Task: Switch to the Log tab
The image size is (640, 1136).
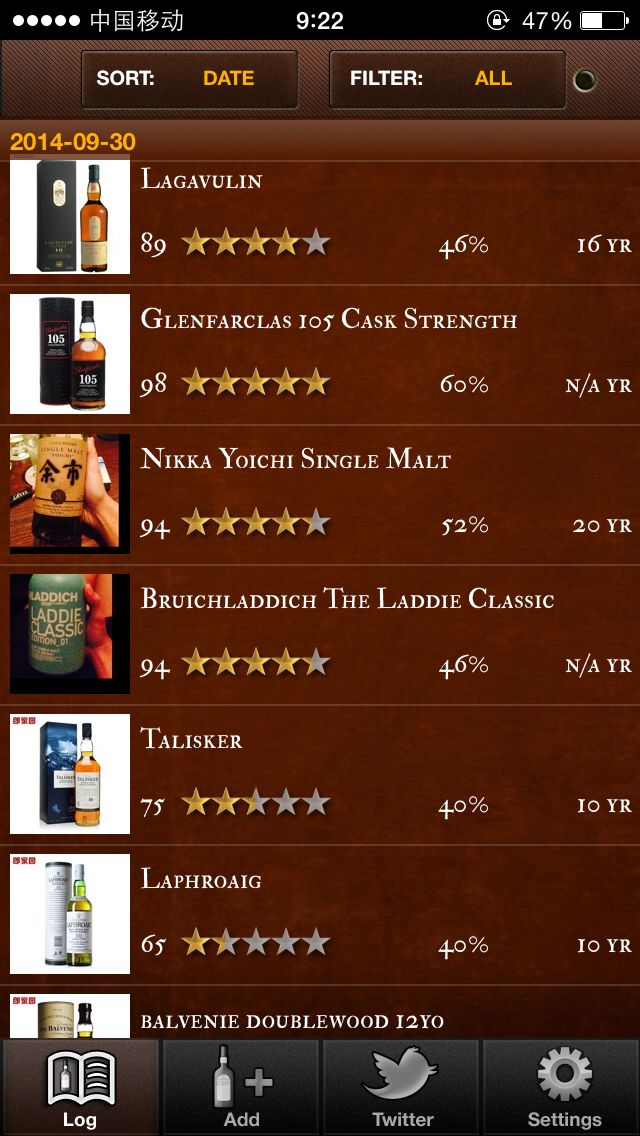Action: (80, 1088)
